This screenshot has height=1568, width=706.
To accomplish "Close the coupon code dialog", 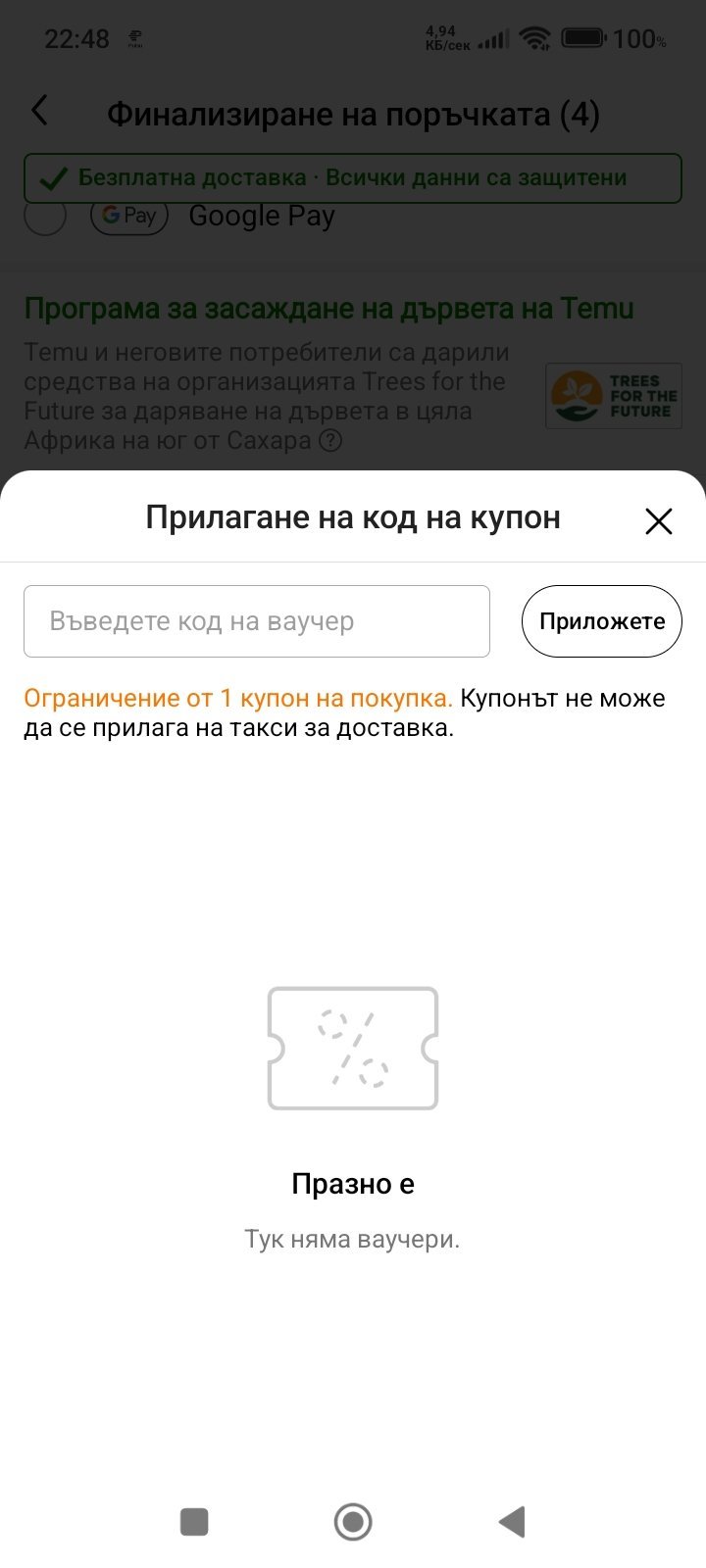I will tap(658, 520).
